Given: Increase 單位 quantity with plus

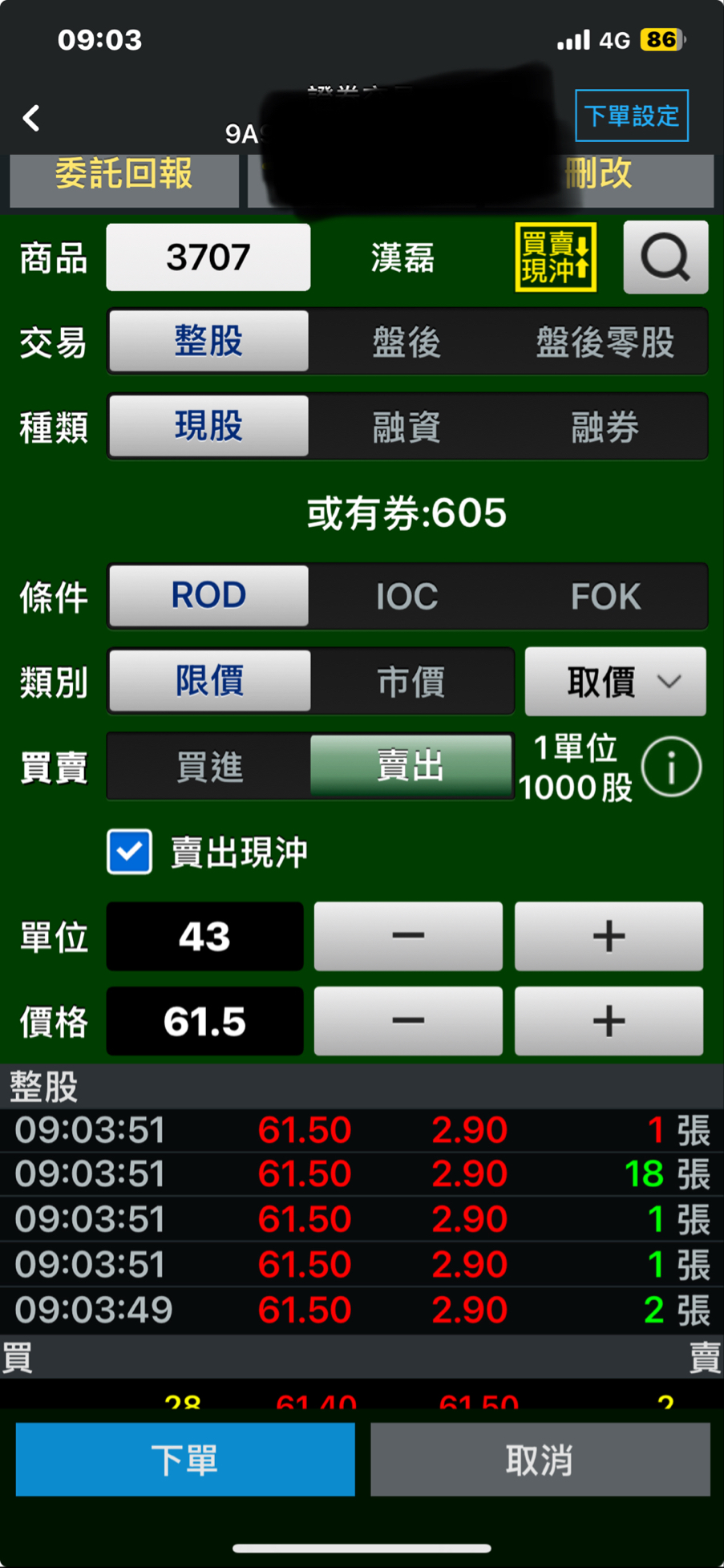Looking at the screenshot, I should [609, 936].
